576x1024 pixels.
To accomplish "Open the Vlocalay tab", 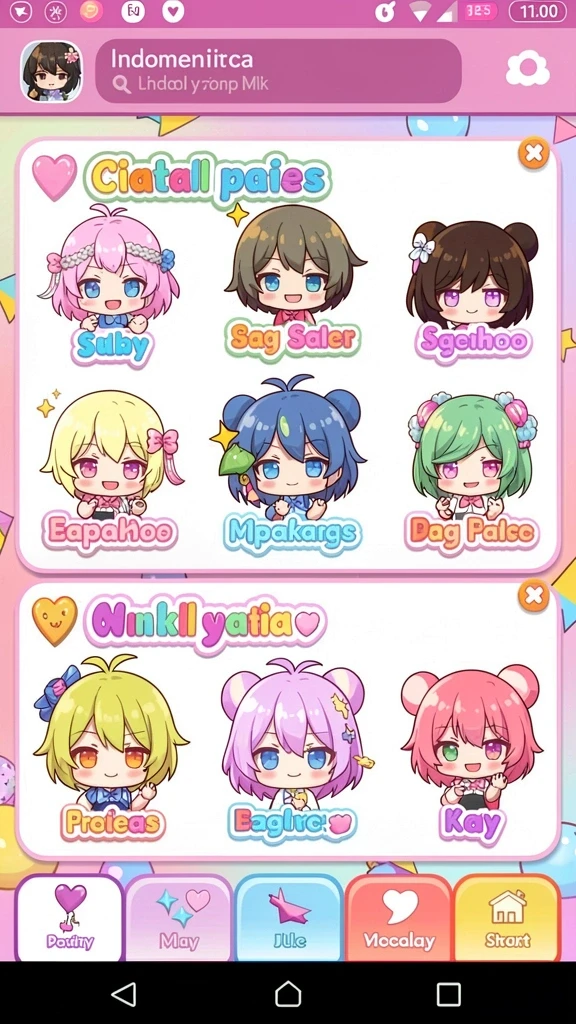I will point(398,918).
